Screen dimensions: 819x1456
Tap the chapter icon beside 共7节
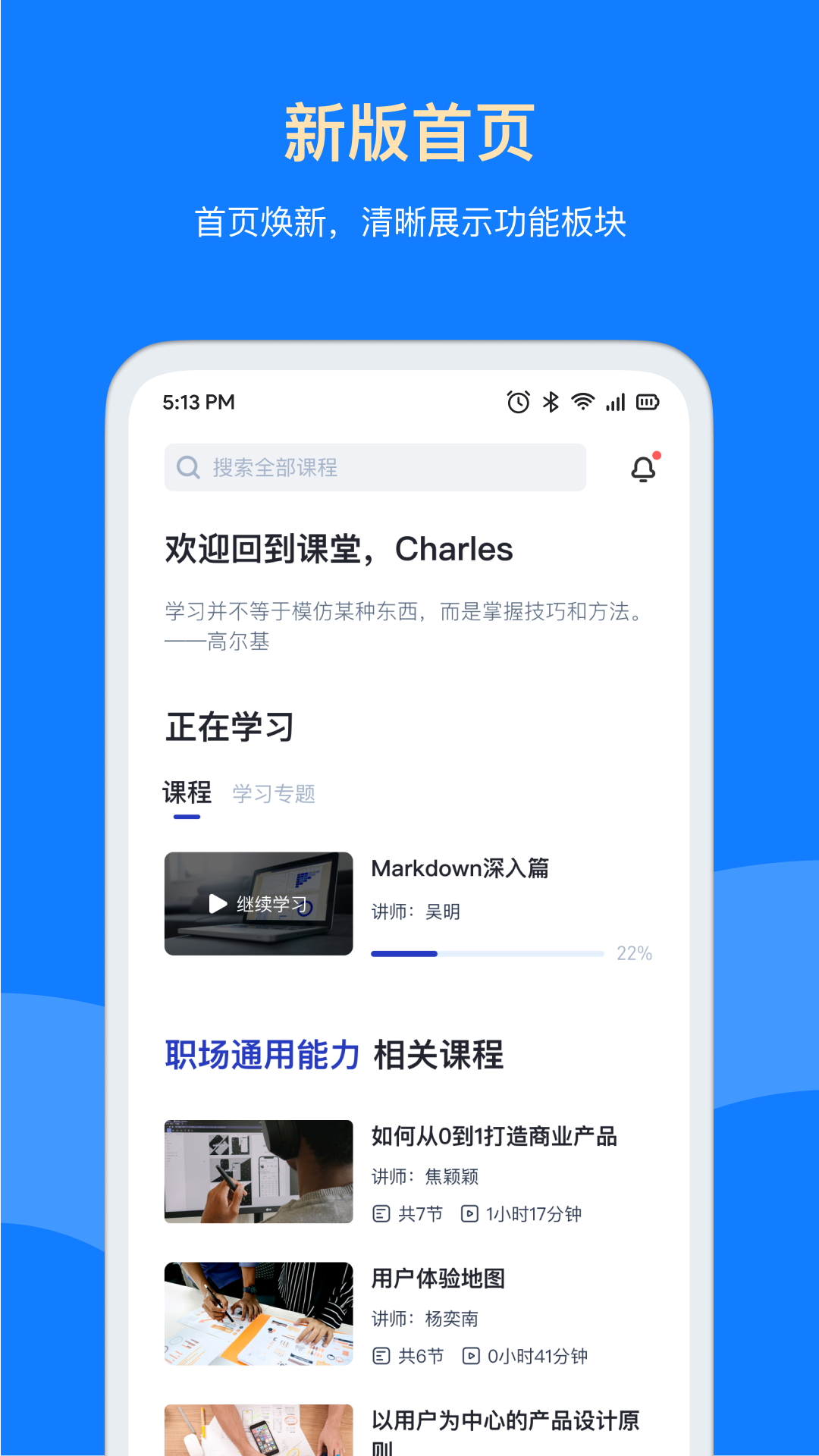pos(382,1213)
